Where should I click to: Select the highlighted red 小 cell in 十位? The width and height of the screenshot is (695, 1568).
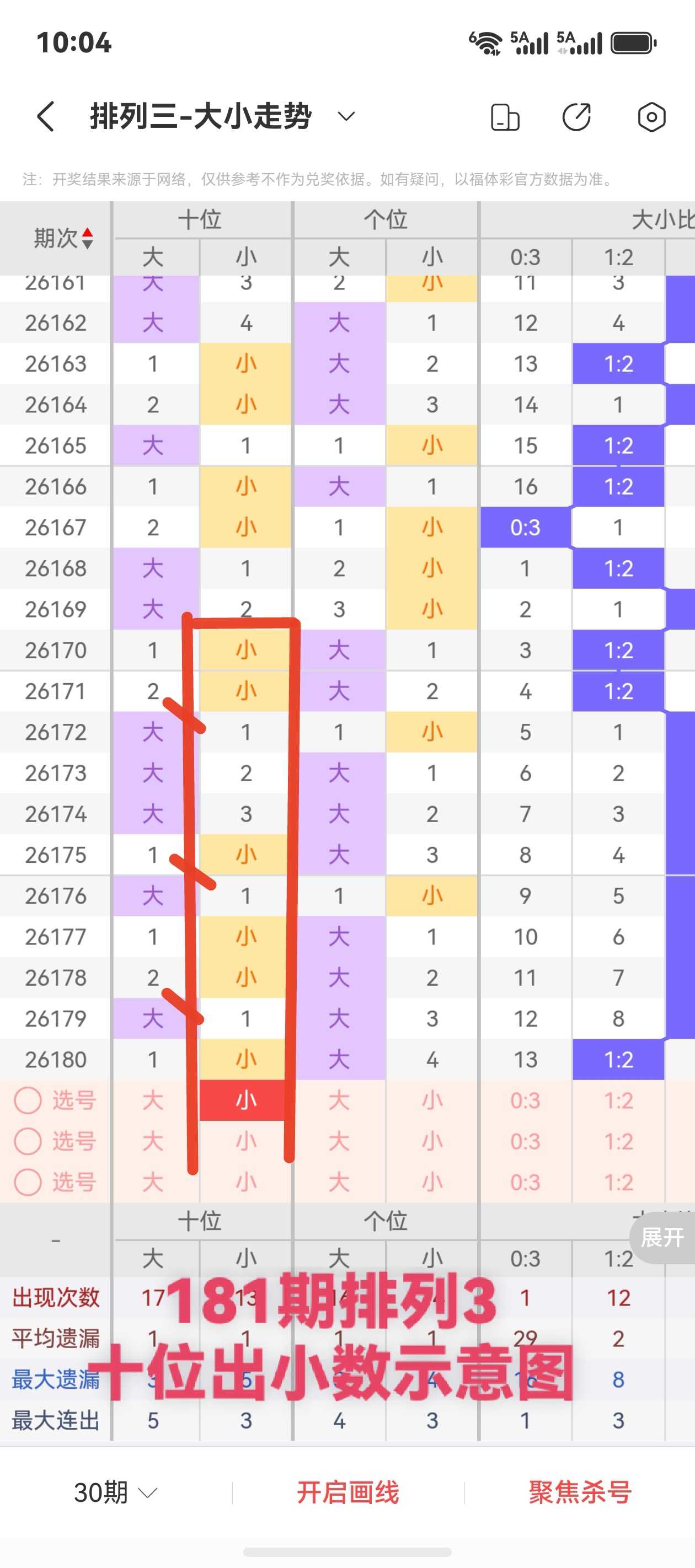(x=245, y=1100)
